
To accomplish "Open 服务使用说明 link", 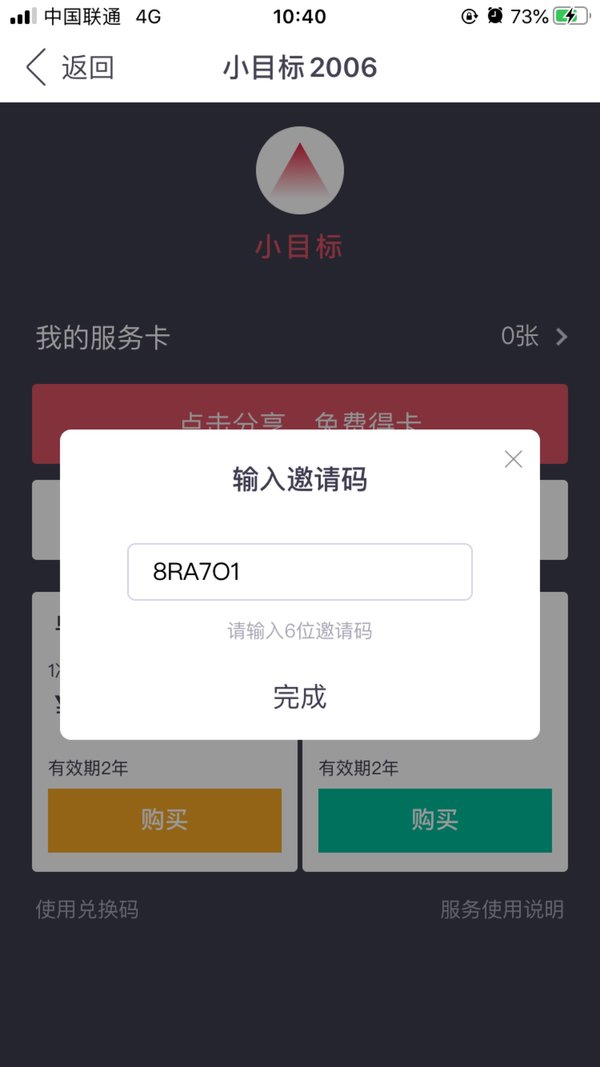I will coord(502,909).
